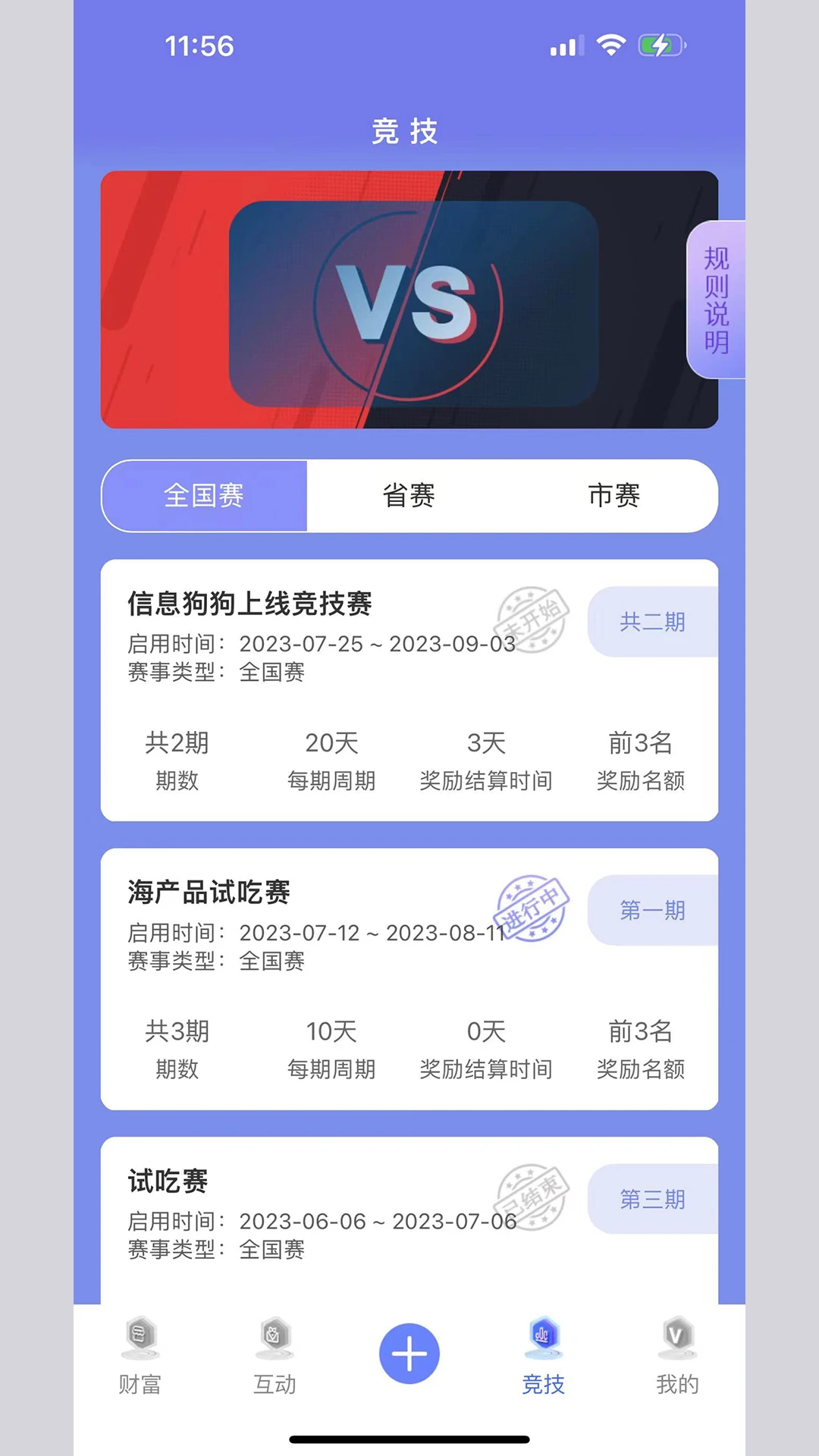This screenshot has width=819, height=1456.
Task: Go to the 互动 tab
Action: point(275,1356)
